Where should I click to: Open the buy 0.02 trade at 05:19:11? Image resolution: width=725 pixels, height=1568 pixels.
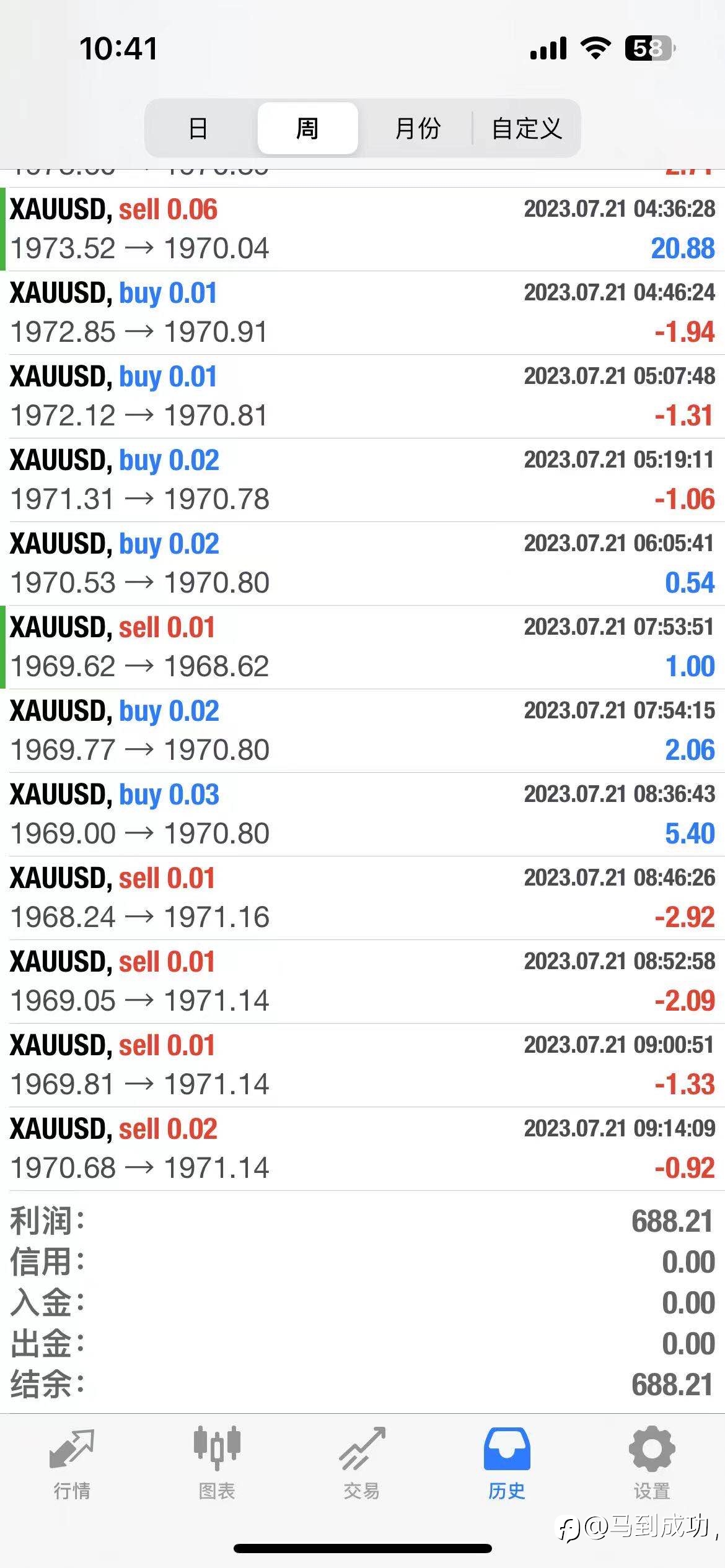pyautogui.click(x=362, y=480)
